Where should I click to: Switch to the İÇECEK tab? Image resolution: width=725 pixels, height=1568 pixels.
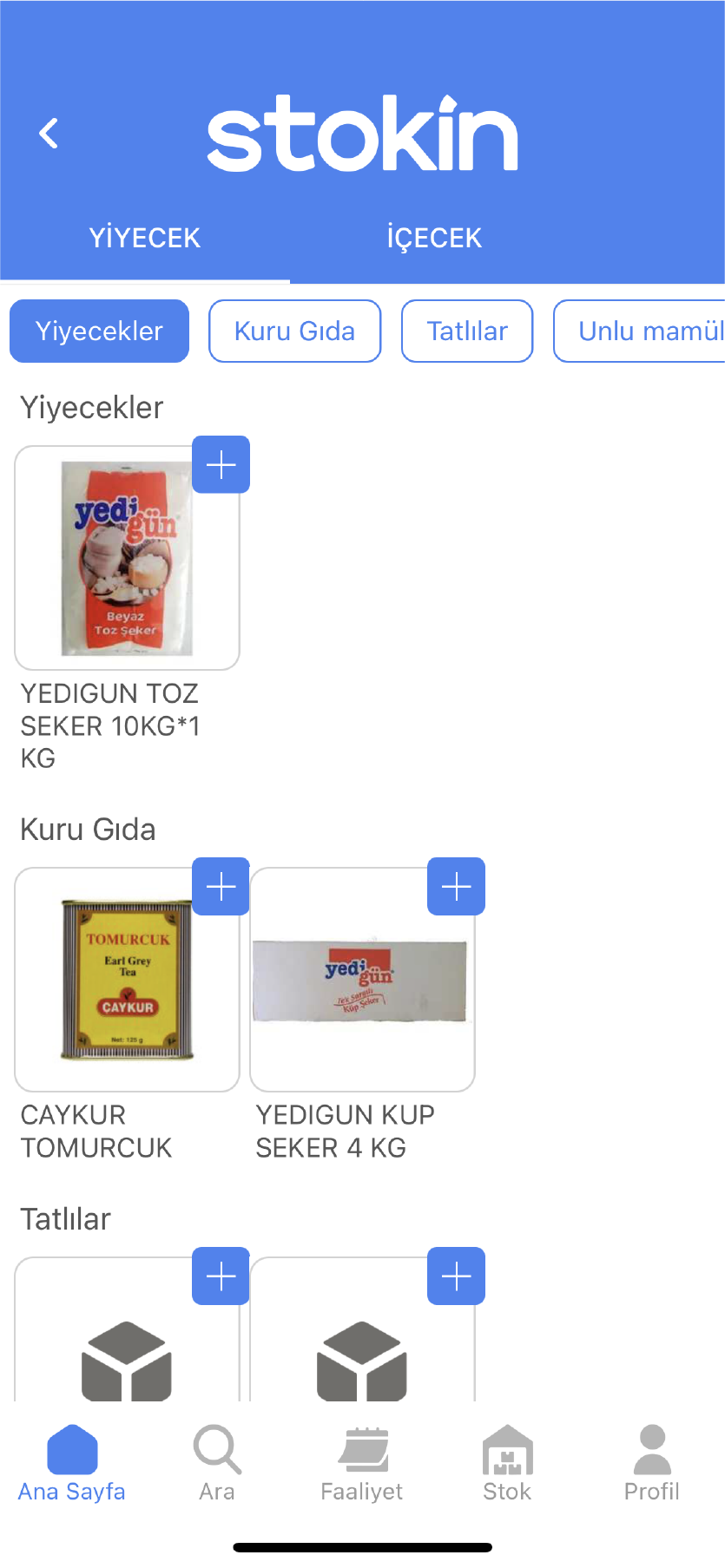(x=434, y=238)
